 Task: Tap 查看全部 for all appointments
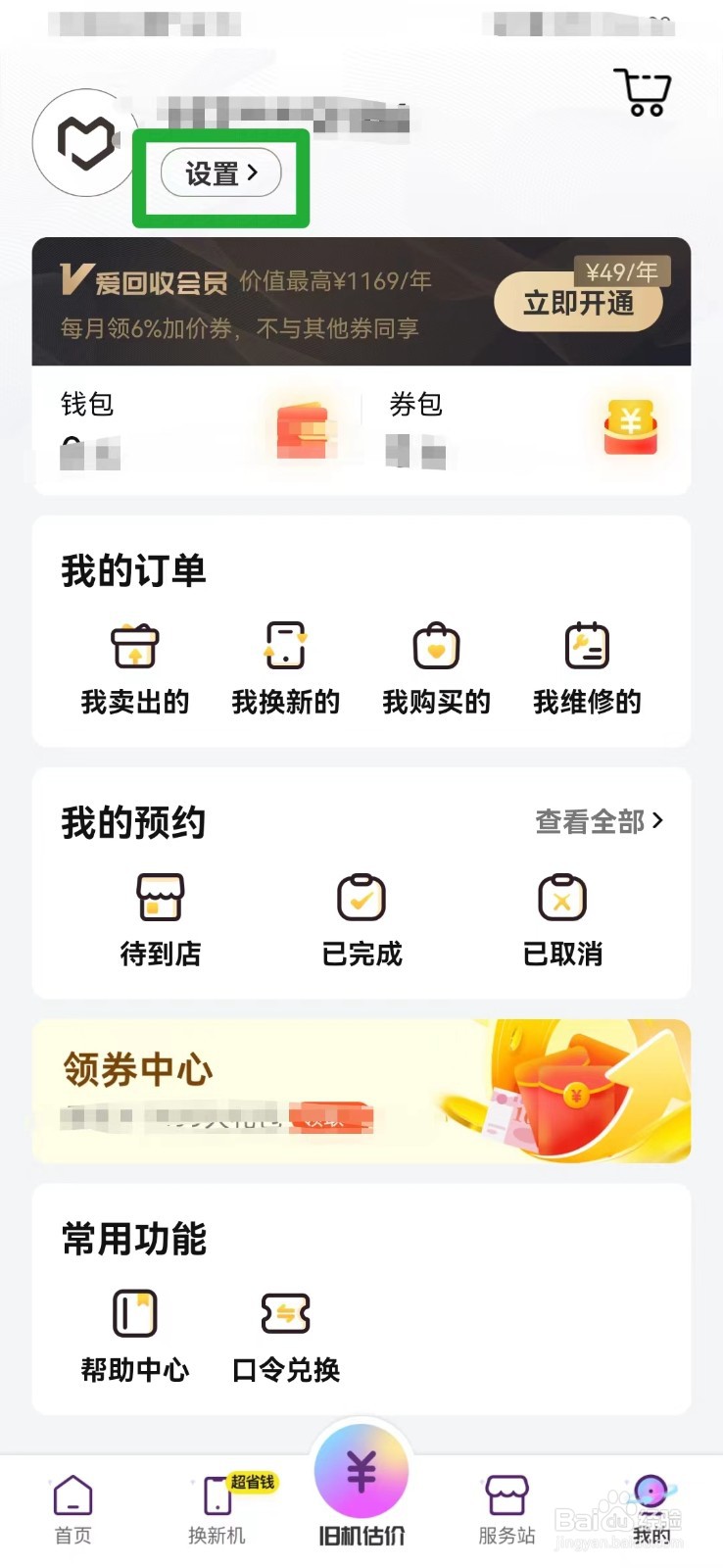pyautogui.click(x=599, y=821)
